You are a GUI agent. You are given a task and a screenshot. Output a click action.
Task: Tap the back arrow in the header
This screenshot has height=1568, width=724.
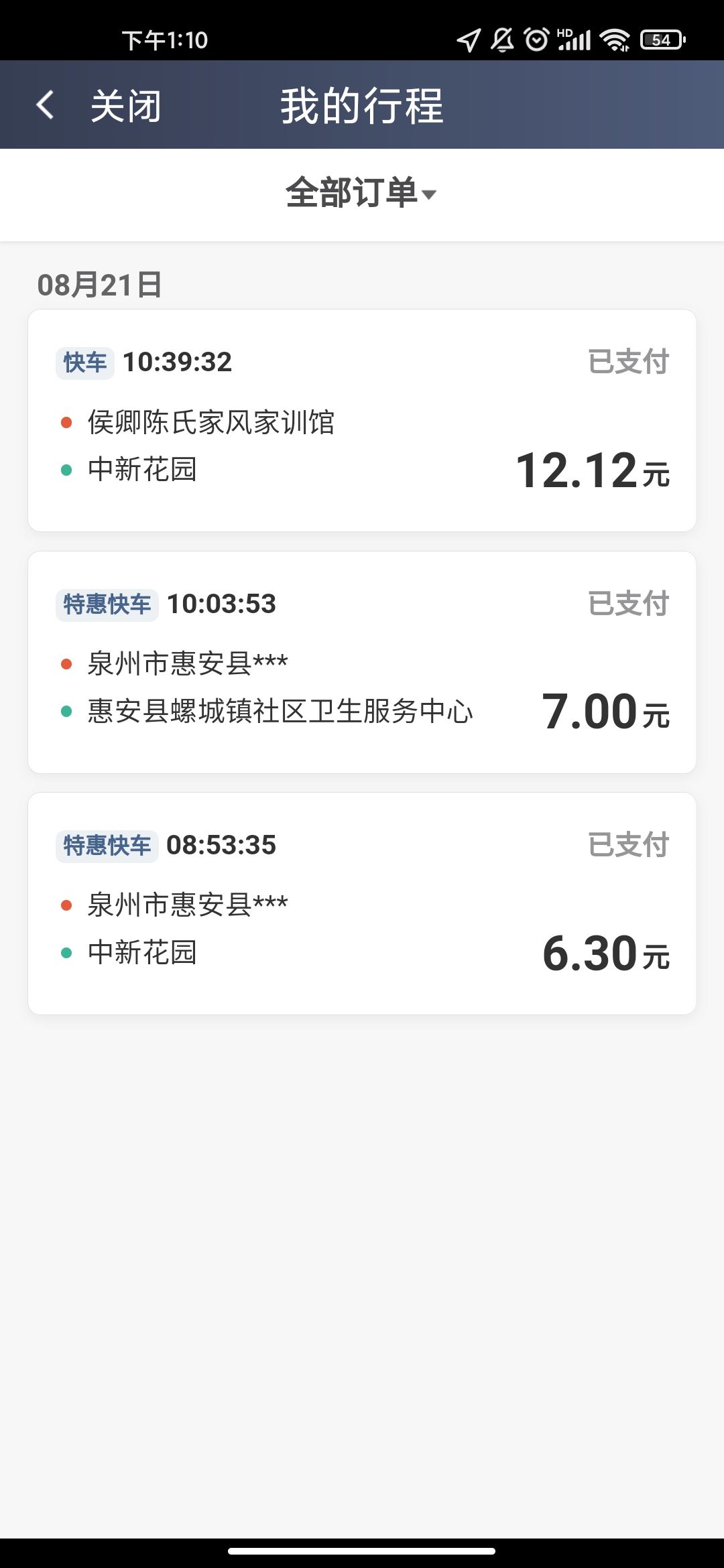44,105
